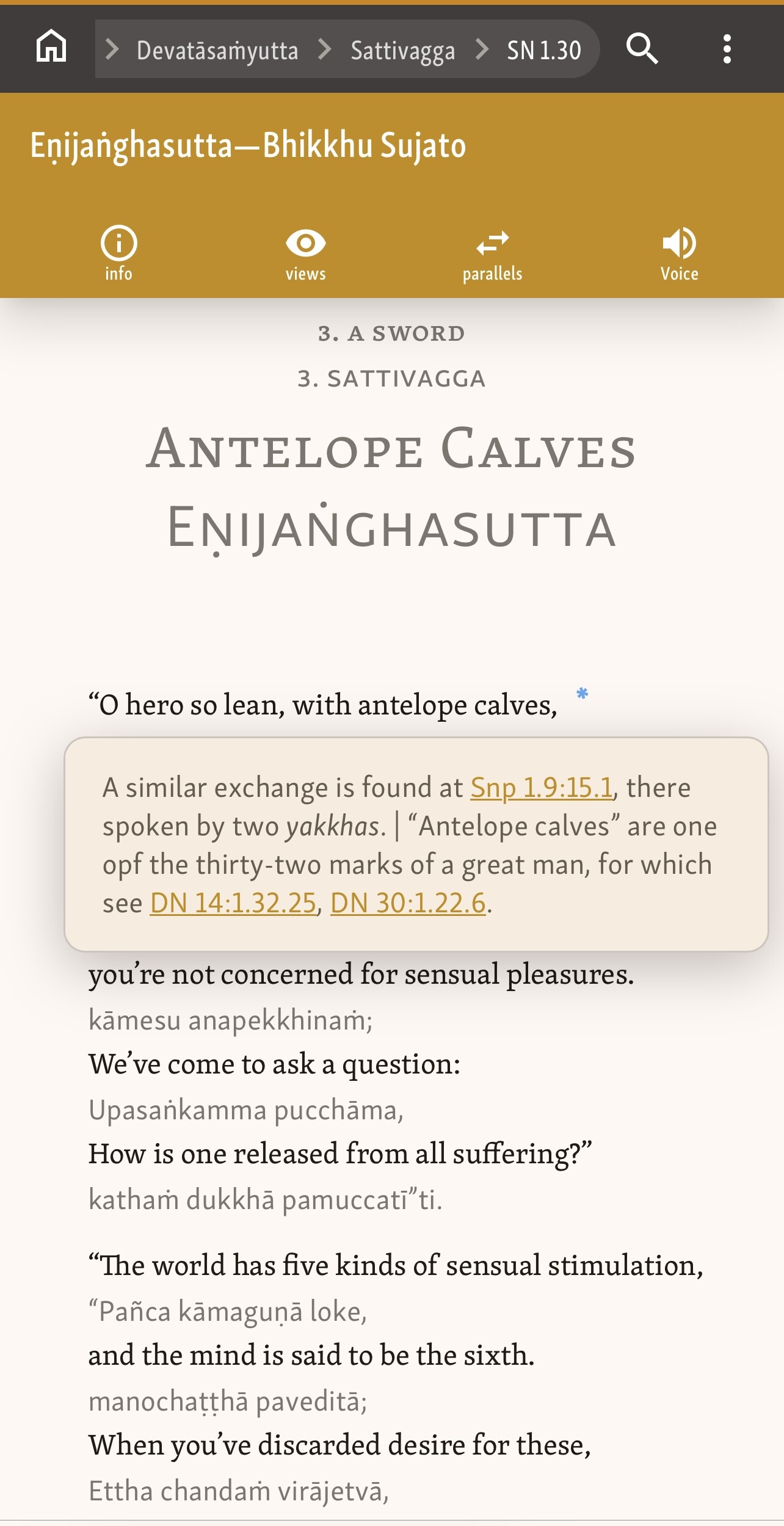
Task: Show sutta info
Action: point(118,253)
